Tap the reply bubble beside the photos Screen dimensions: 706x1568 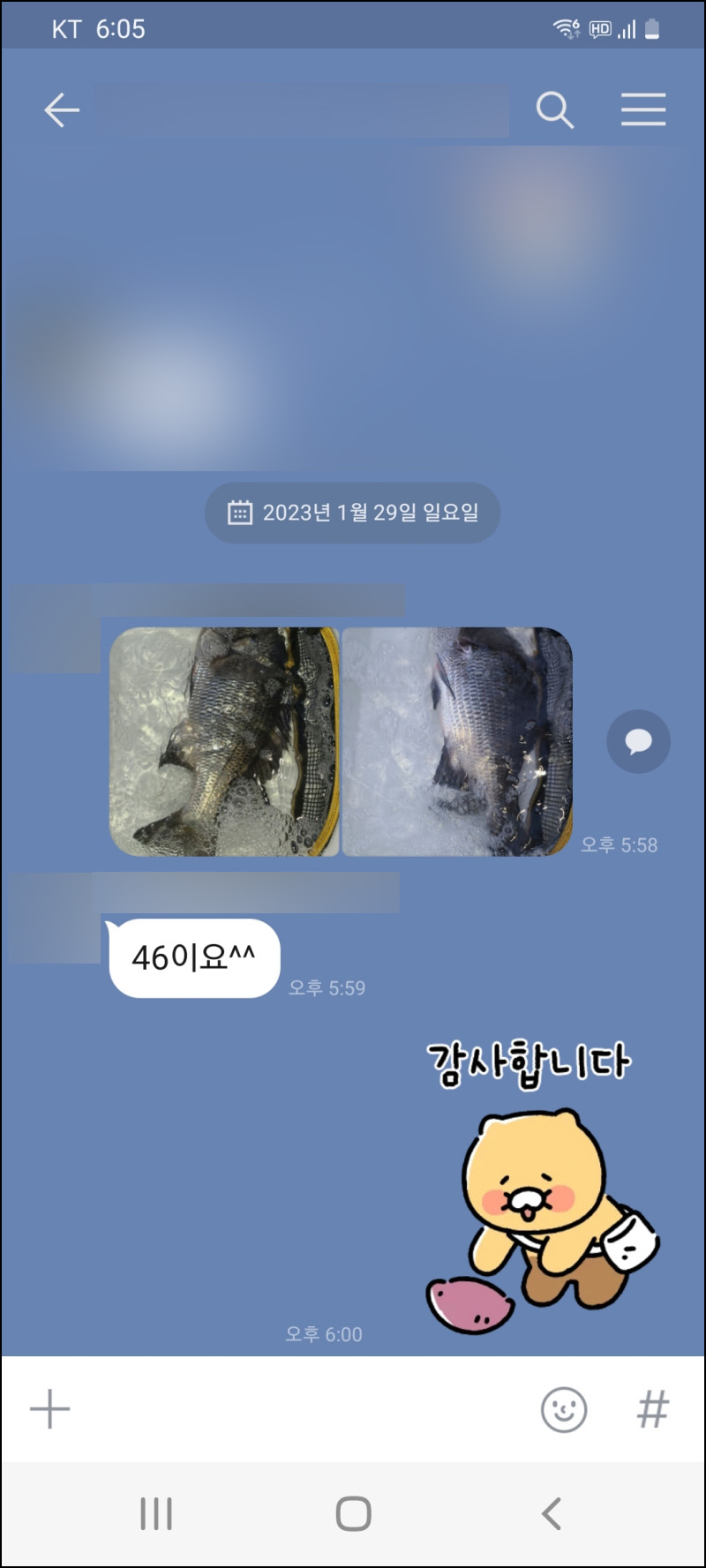click(x=638, y=741)
